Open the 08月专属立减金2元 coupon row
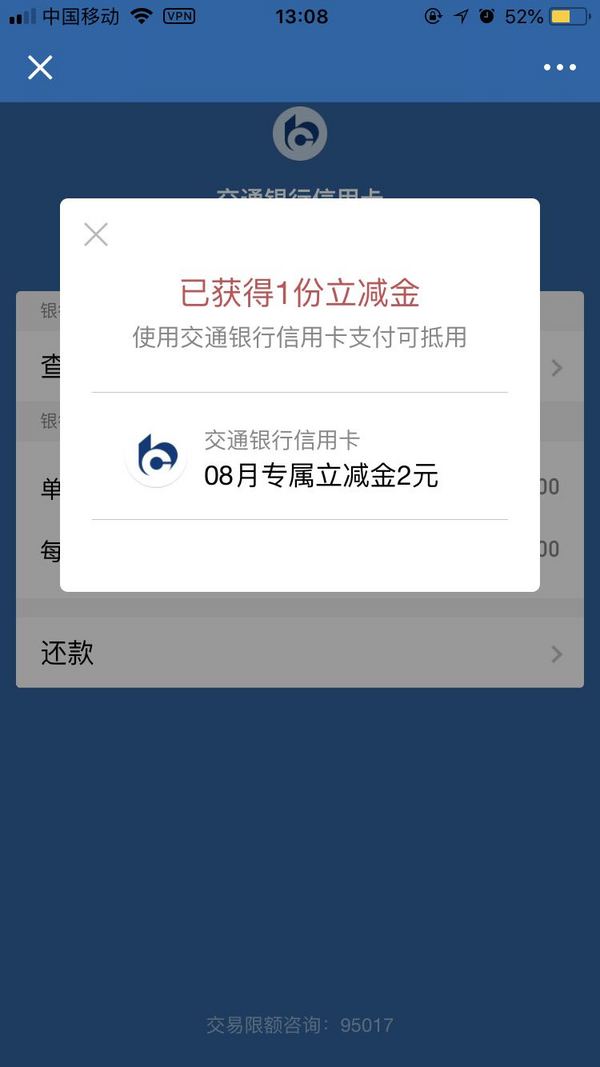Image resolution: width=600 pixels, height=1067 pixels. point(300,457)
